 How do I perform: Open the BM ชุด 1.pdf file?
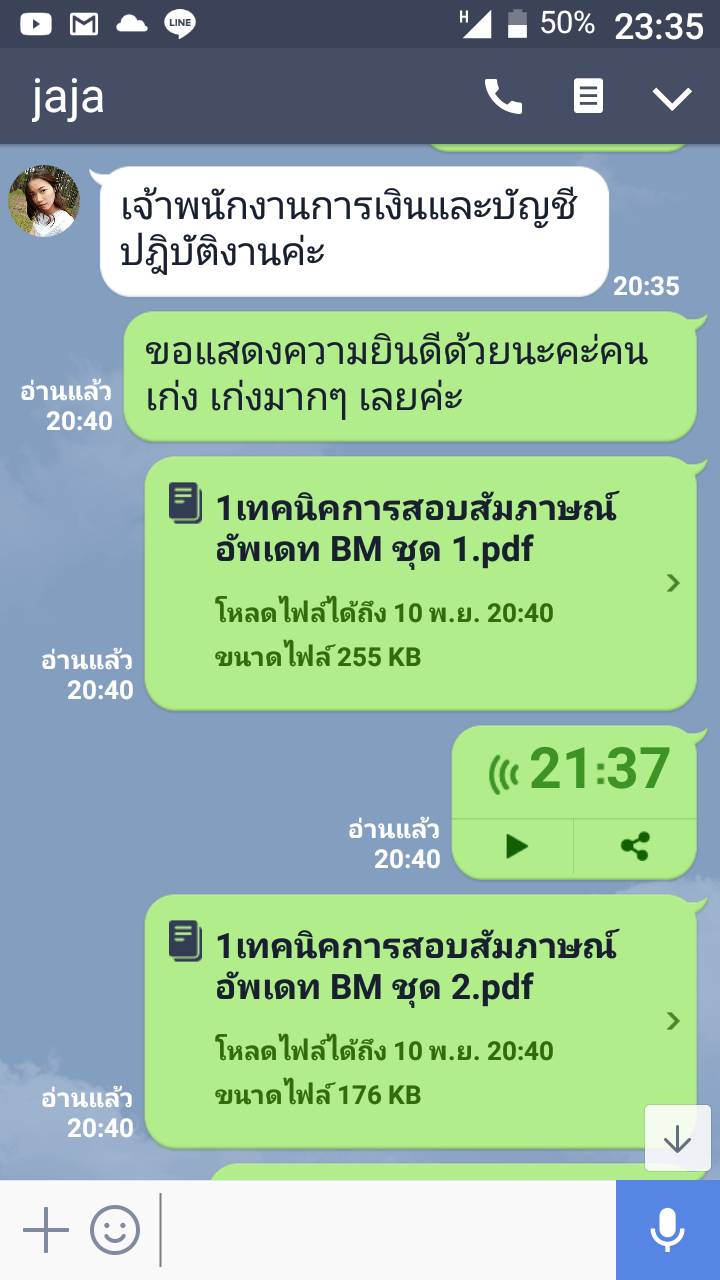coord(420,583)
